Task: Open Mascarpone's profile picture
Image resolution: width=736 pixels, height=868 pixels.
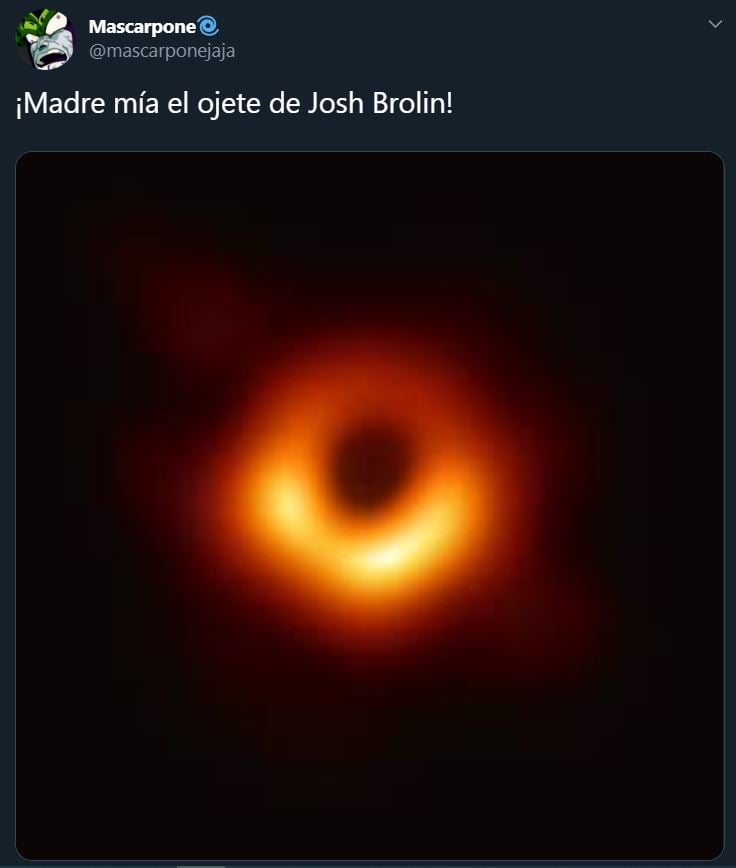Action: point(43,38)
